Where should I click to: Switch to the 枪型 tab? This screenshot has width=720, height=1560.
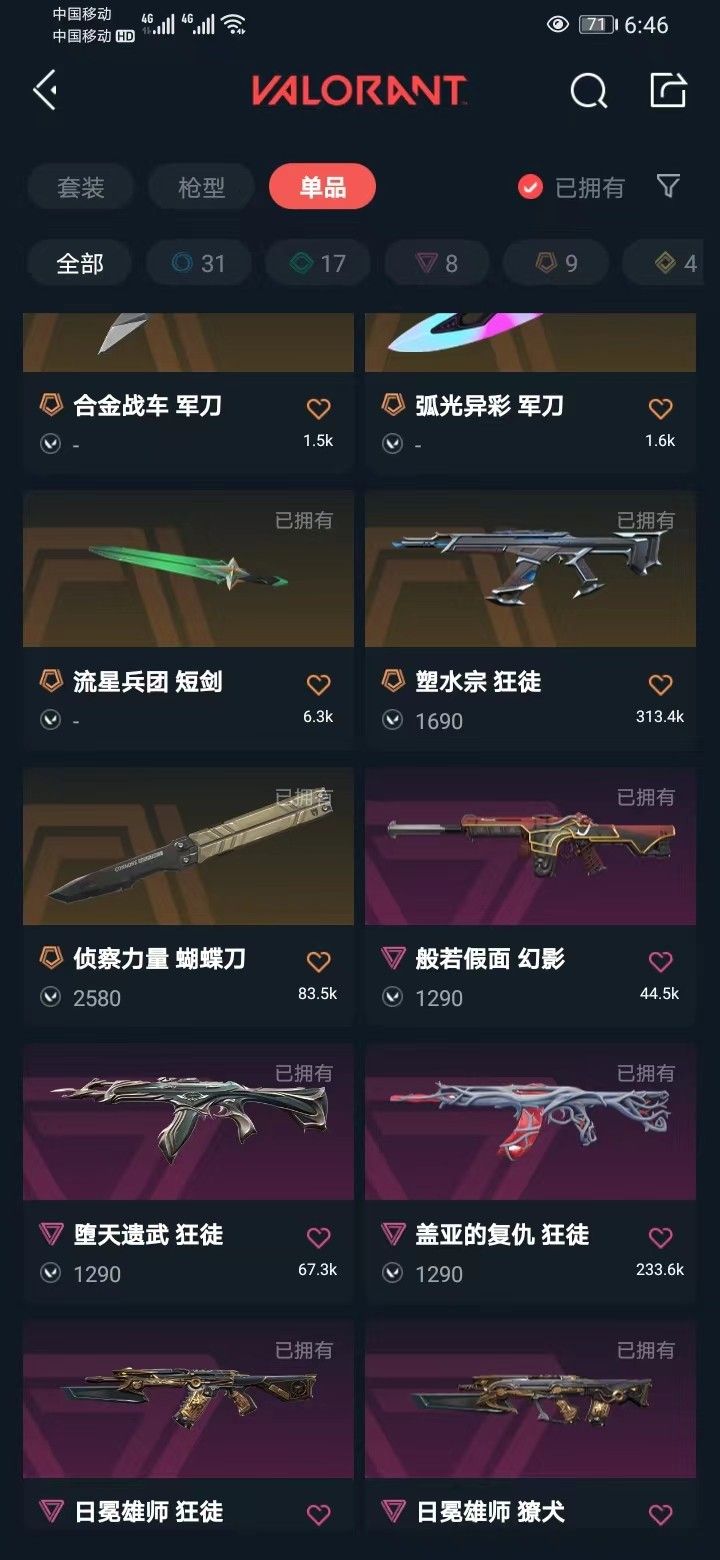pyautogui.click(x=200, y=187)
